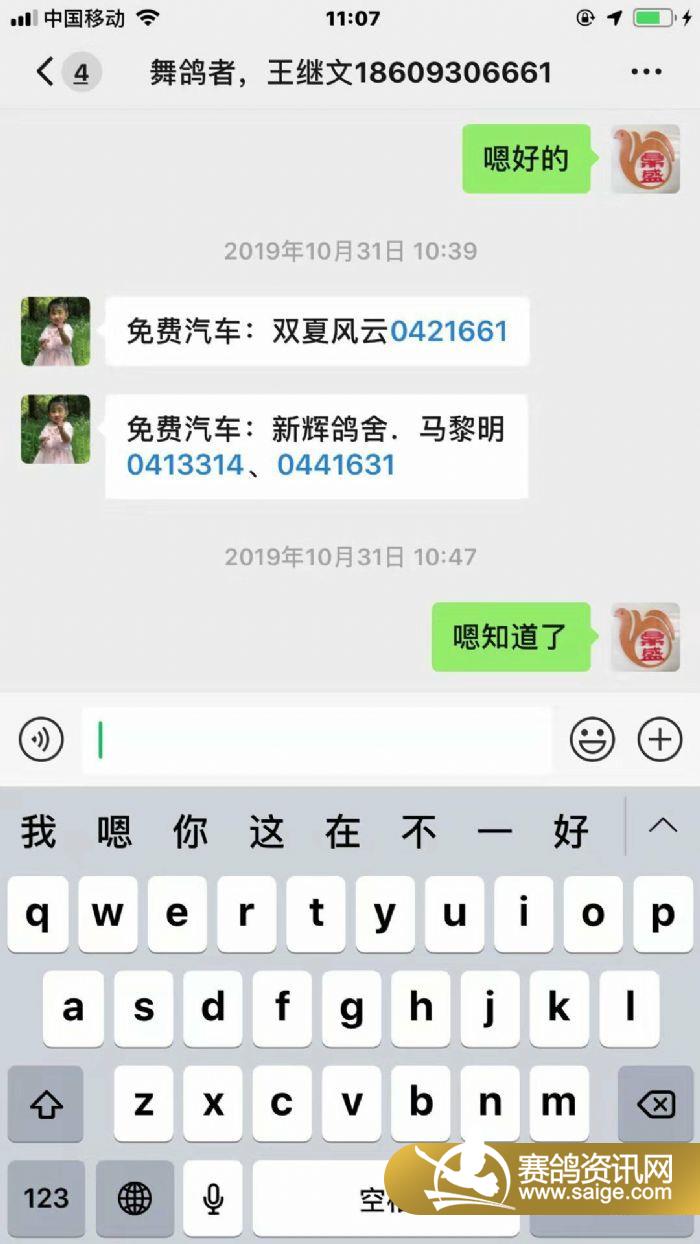Screen dimensions: 700x1244
Task: Tap the globe language key
Action: coord(134,1198)
